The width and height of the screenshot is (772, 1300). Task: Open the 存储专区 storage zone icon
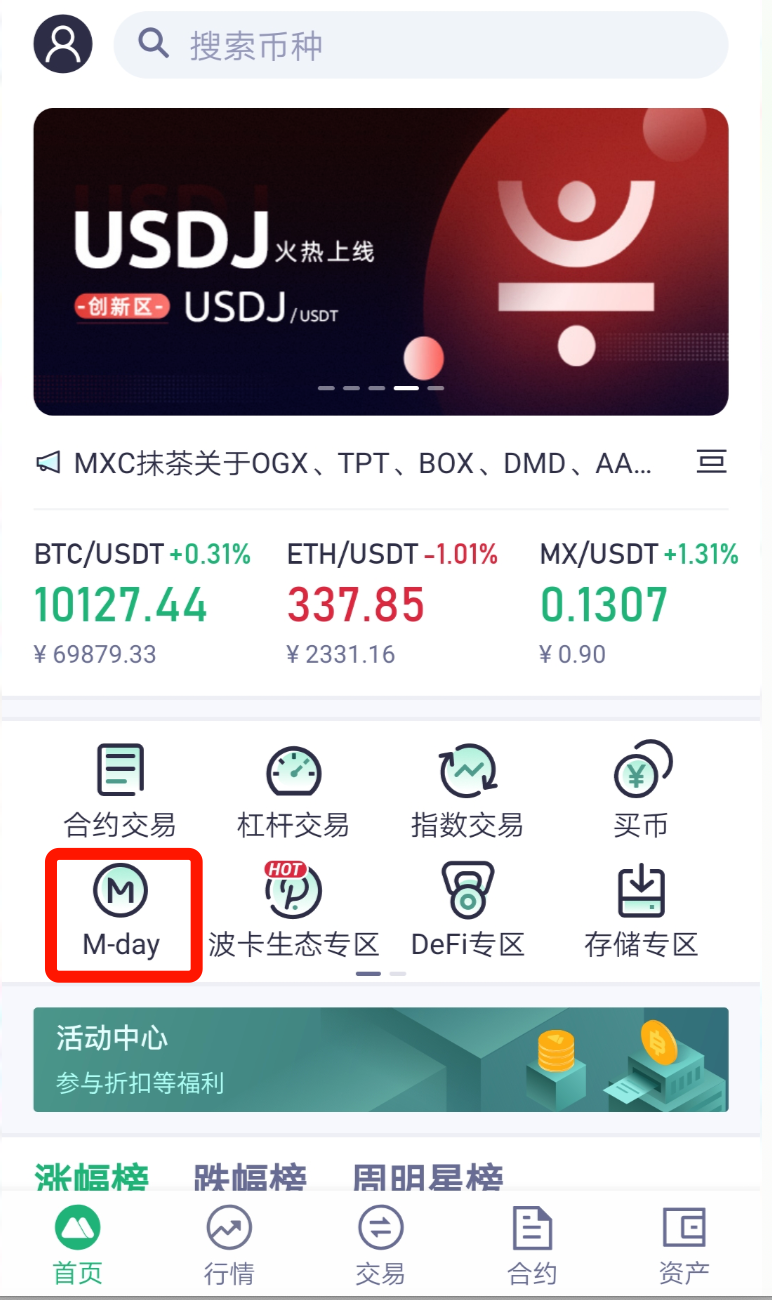(640, 910)
